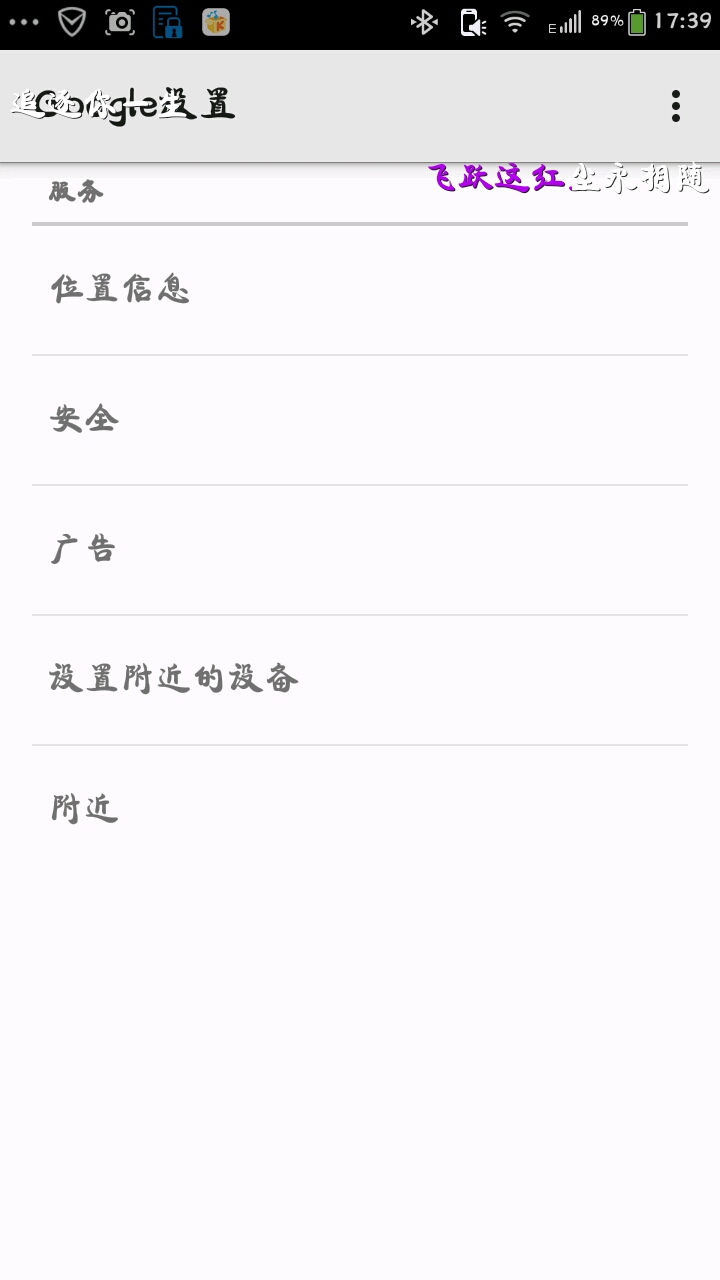This screenshot has height=1280, width=720.
Task: Open the overflow menu
Action: pos(676,106)
